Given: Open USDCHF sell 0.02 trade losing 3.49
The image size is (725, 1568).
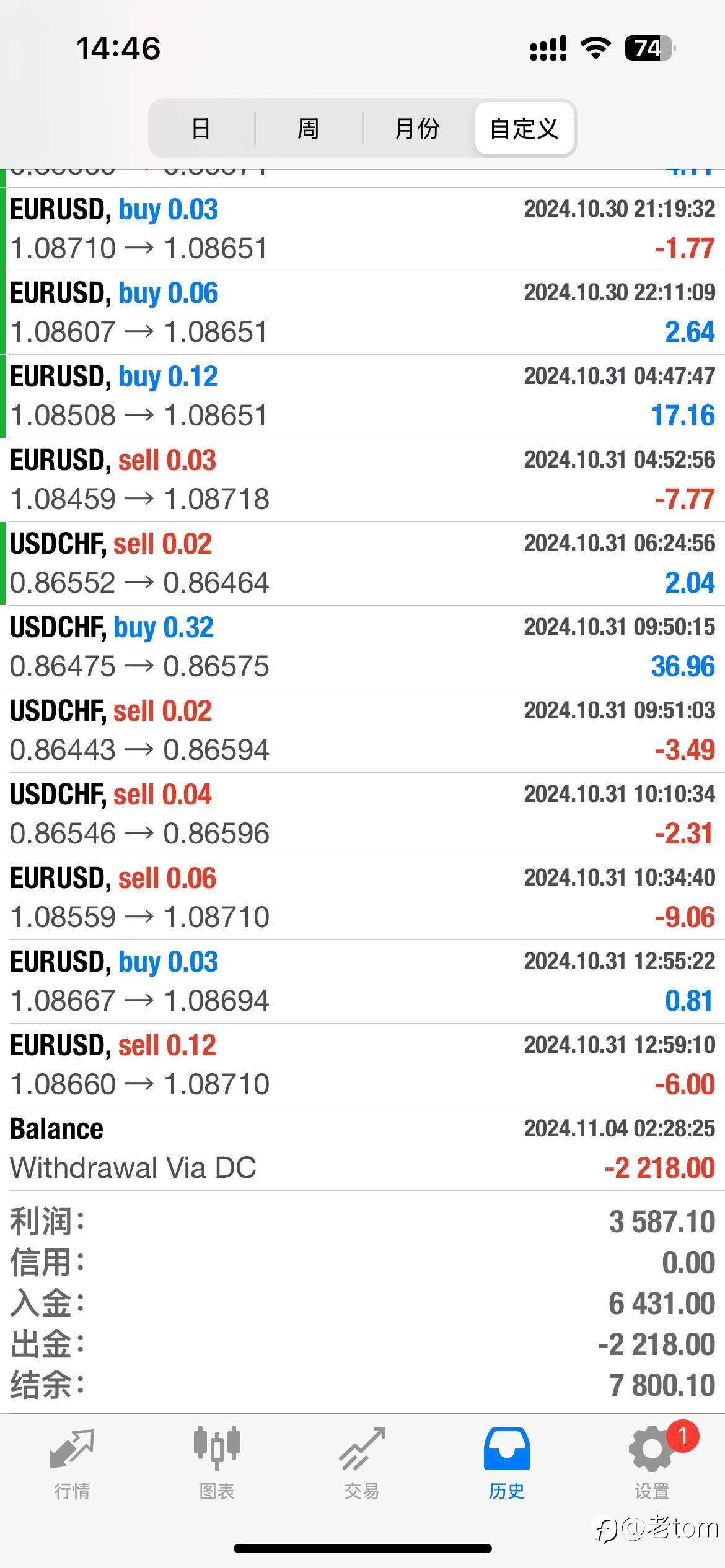Looking at the screenshot, I should pos(362,731).
